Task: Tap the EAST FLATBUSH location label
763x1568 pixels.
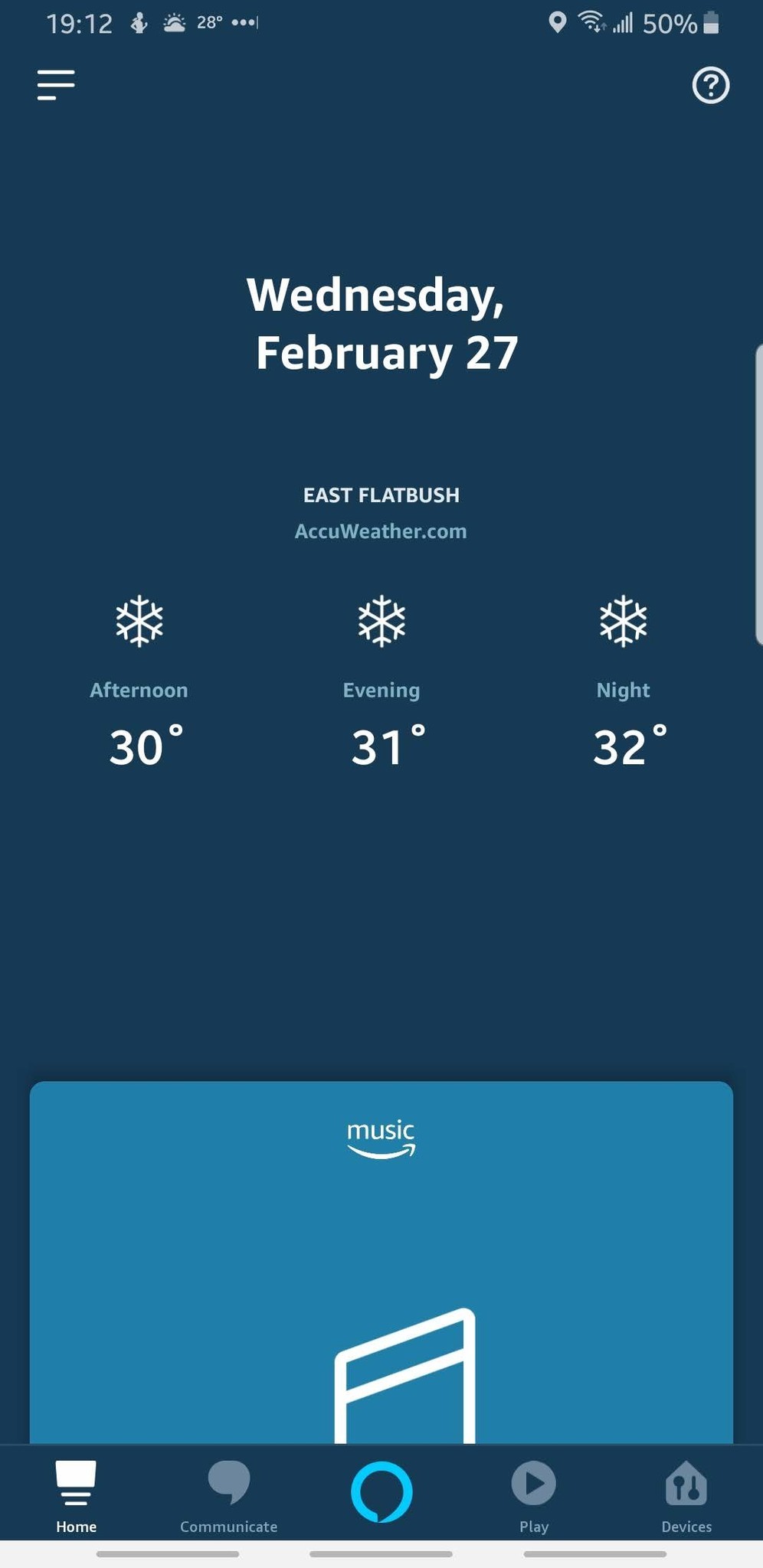Action: click(x=381, y=495)
